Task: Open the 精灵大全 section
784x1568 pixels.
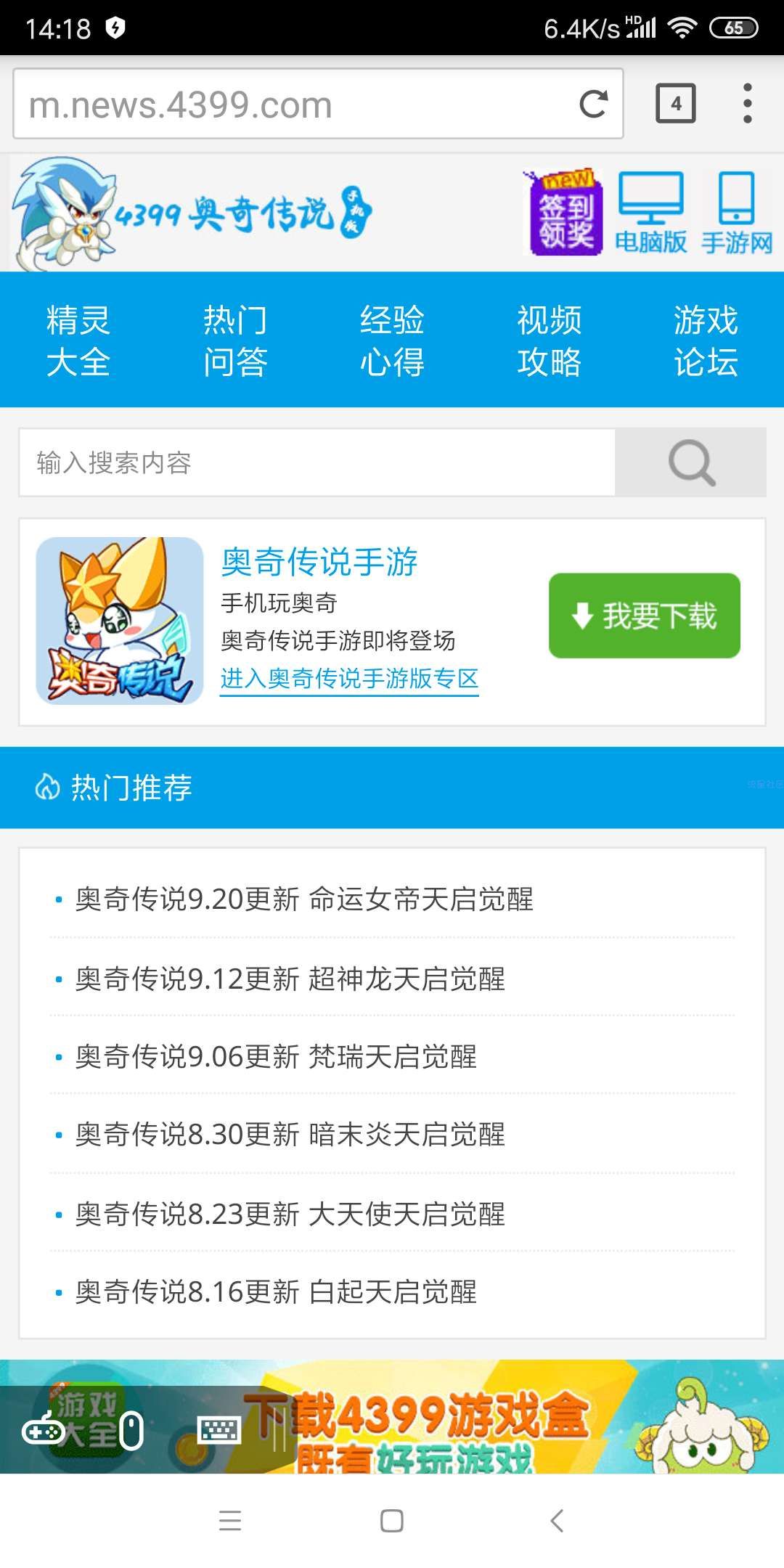Action: pos(78,340)
